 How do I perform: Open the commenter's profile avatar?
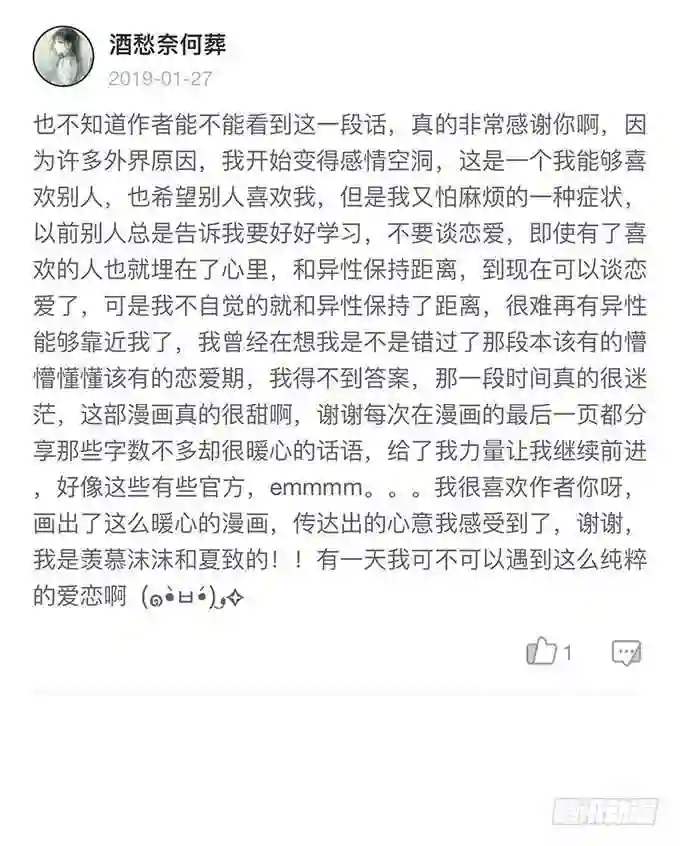(64, 56)
